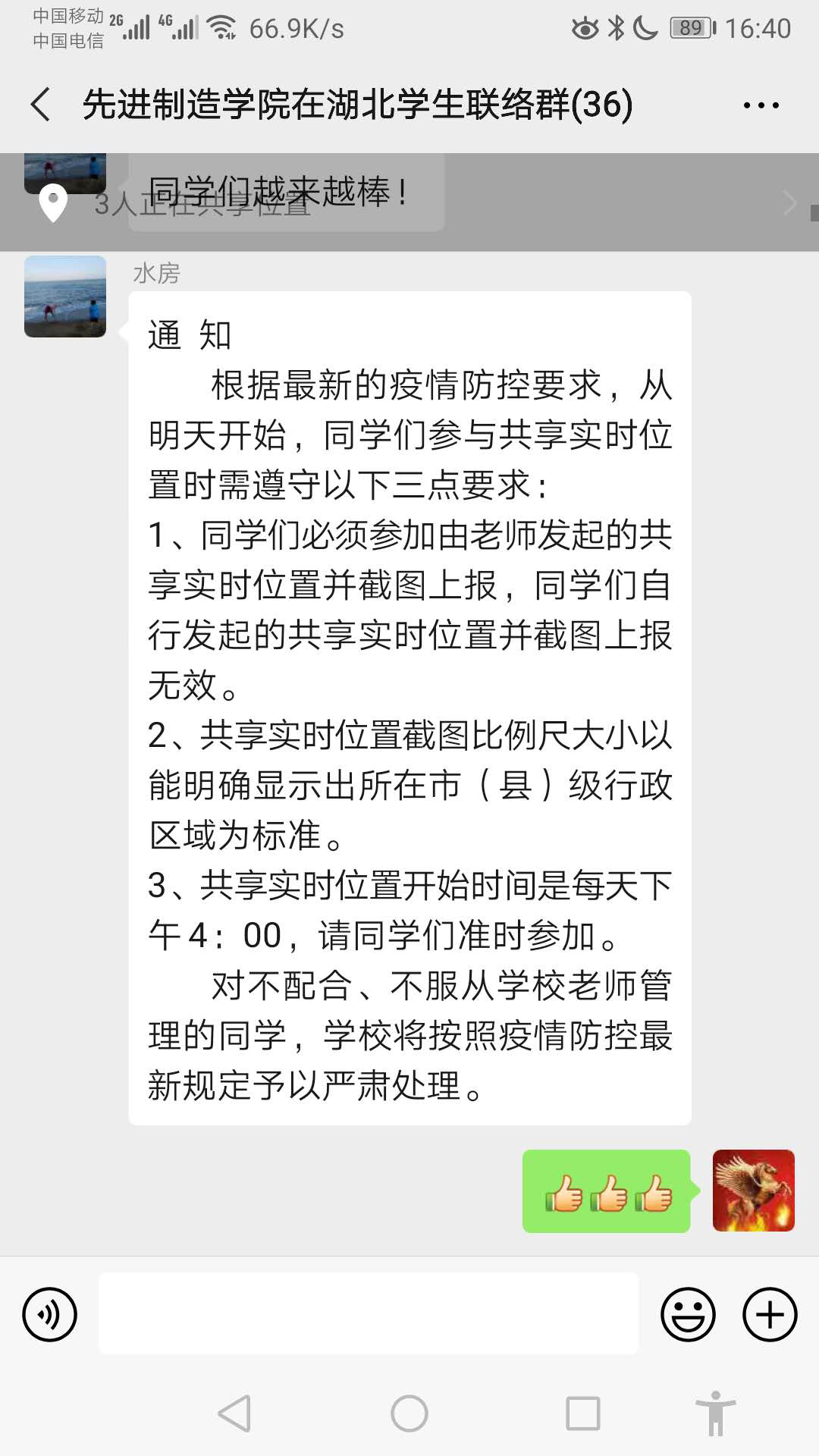Open the group chat overflow menu
This screenshot has height=1456, width=819.
tap(761, 105)
